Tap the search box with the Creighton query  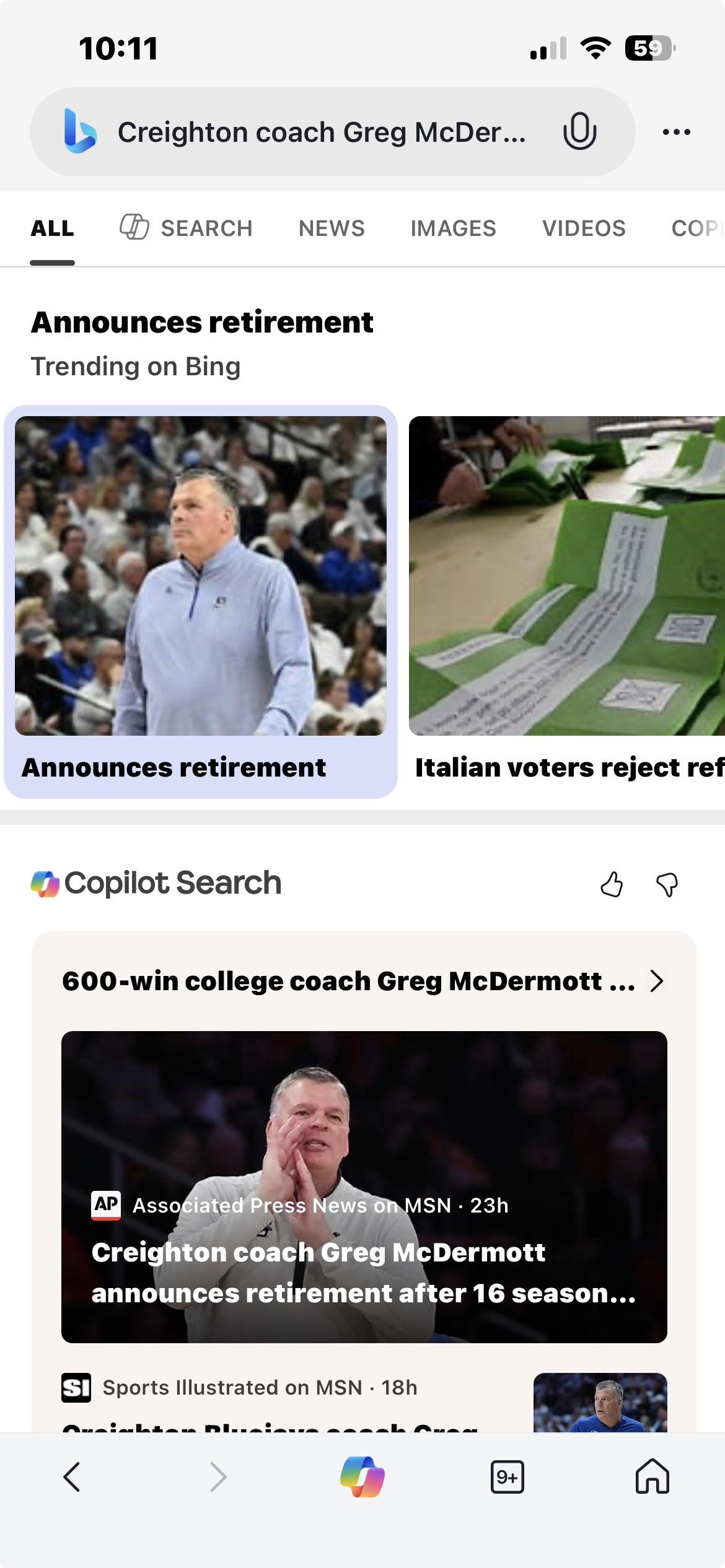tap(321, 133)
